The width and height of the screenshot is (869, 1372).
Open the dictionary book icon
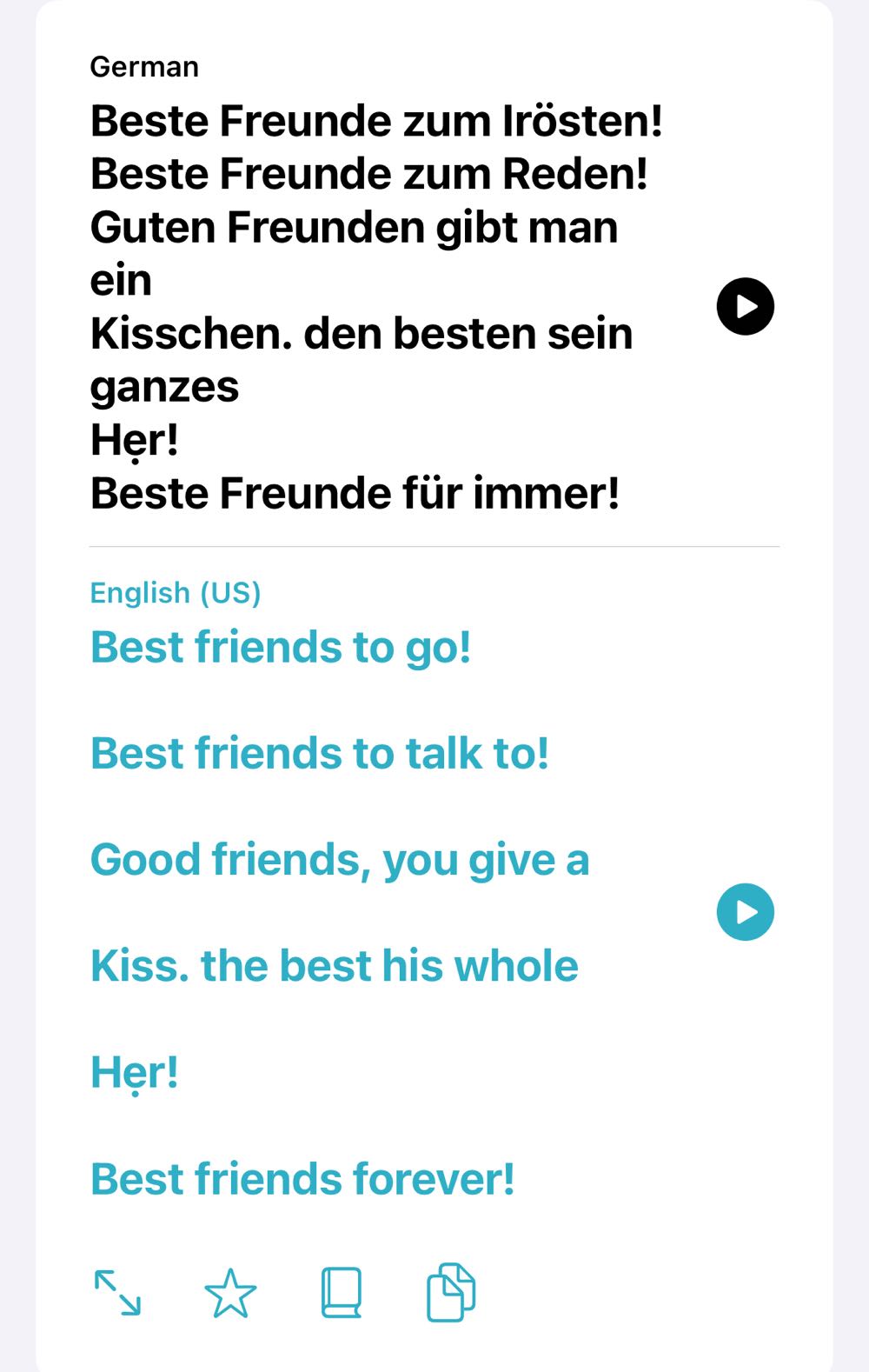pos(342,1293)
